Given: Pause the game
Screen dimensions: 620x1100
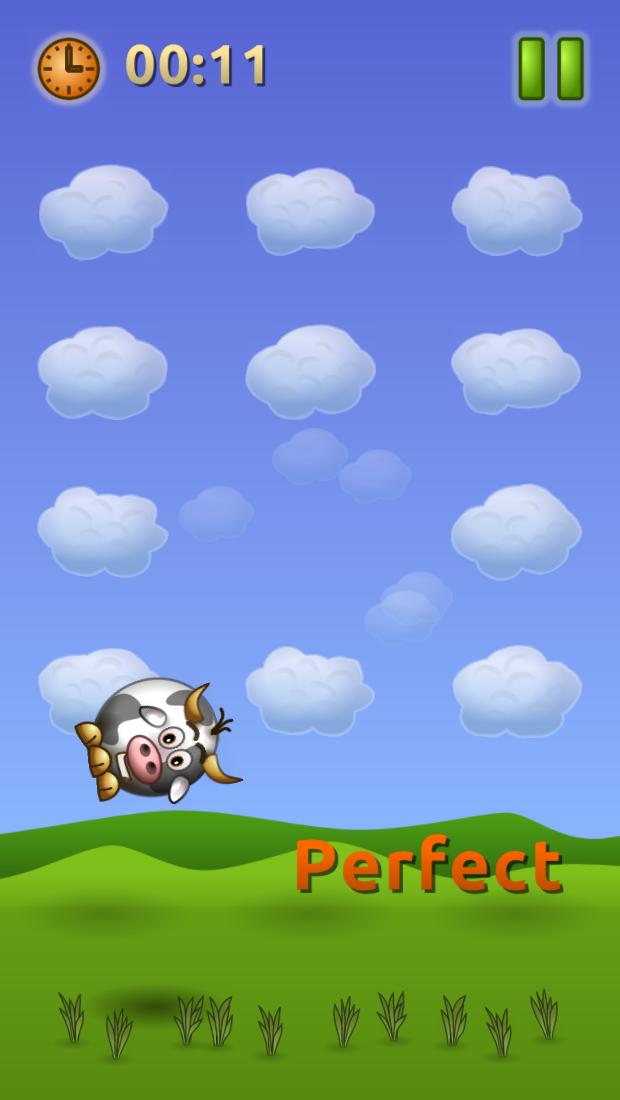Looking at the screenshot, I should coord(550,69).
